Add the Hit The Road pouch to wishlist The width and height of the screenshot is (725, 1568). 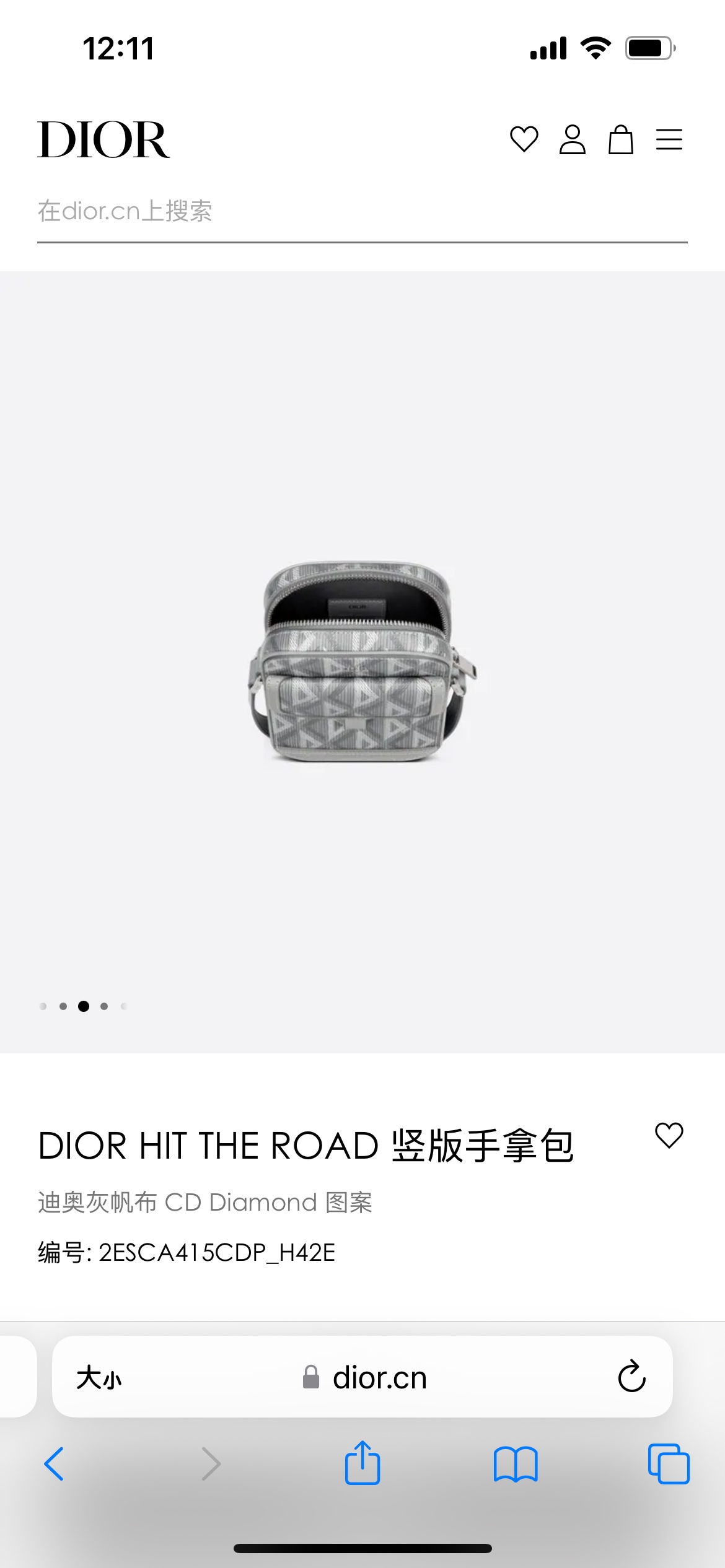[x=669, y=1136]
